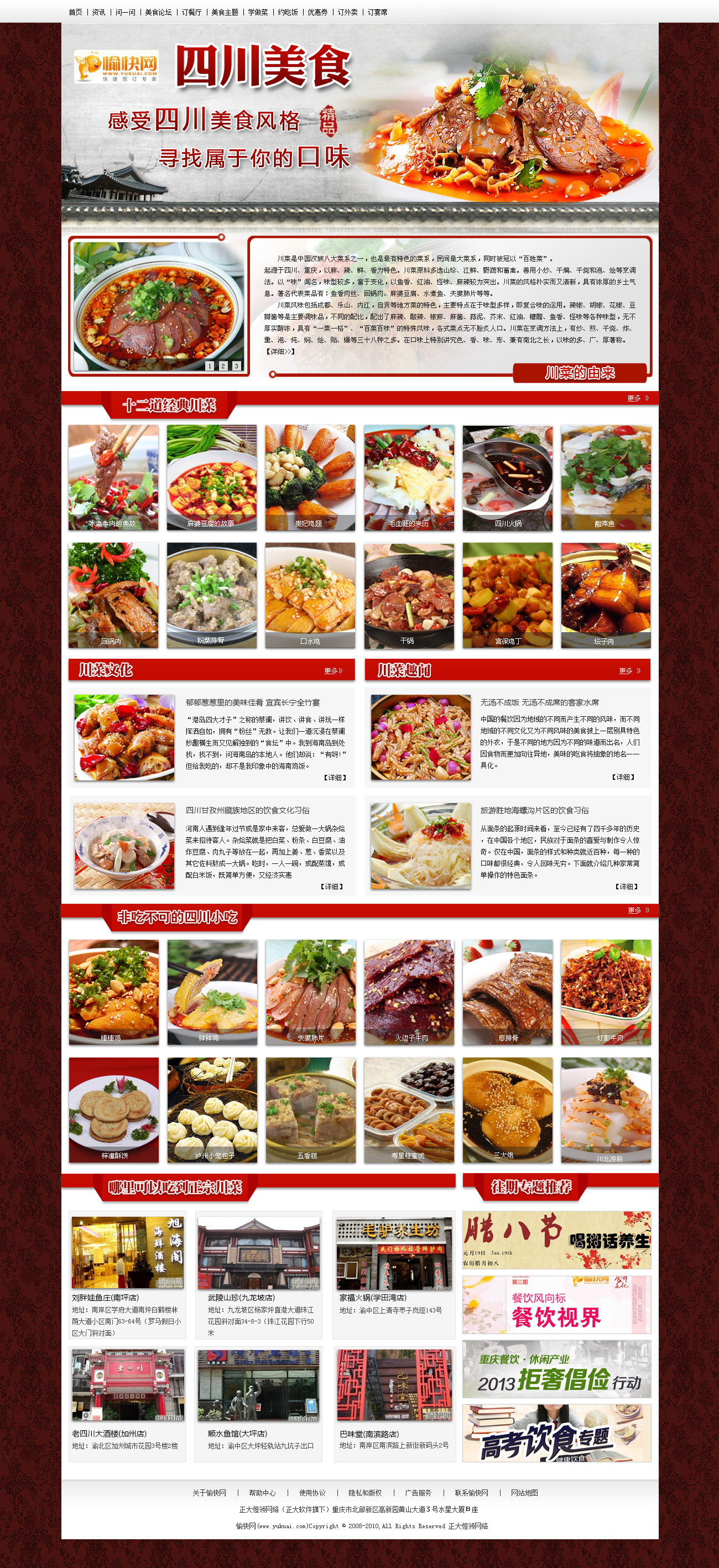
Task: Go to 美食论坛 in top navigation
Action: (158, 12)
